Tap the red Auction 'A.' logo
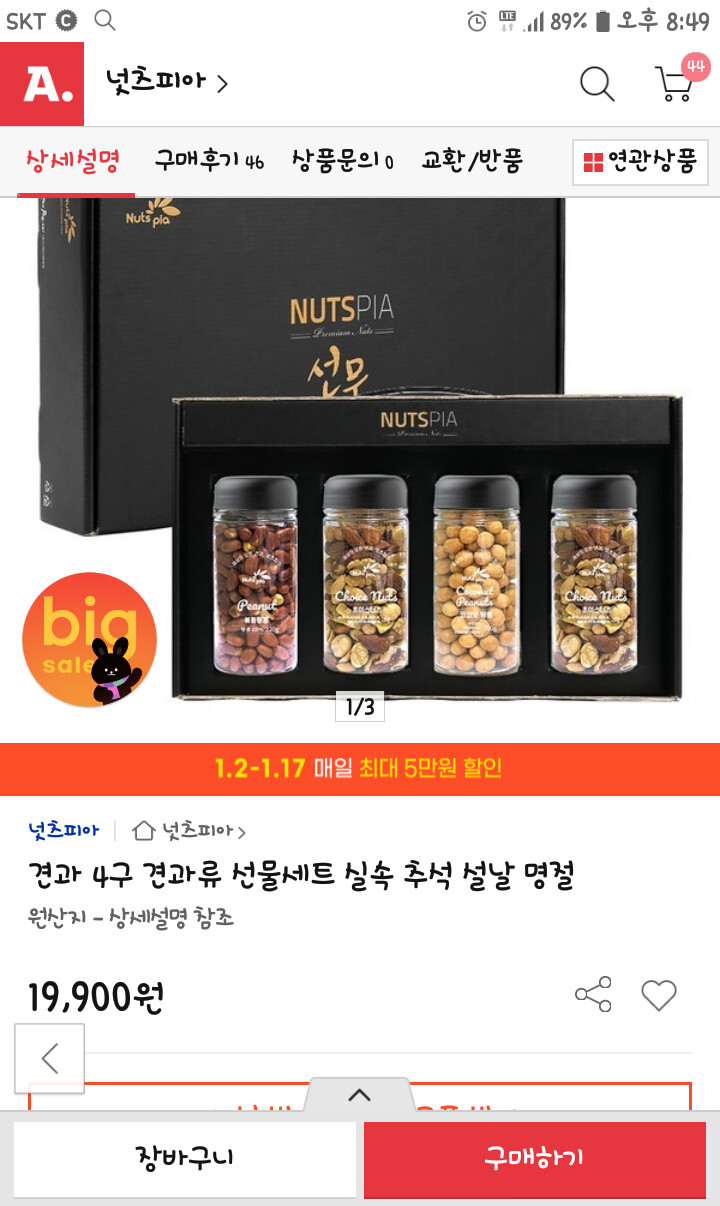The width and height of the screenshot is (720, 1206). pyautogui.click(x=42, y=85)
